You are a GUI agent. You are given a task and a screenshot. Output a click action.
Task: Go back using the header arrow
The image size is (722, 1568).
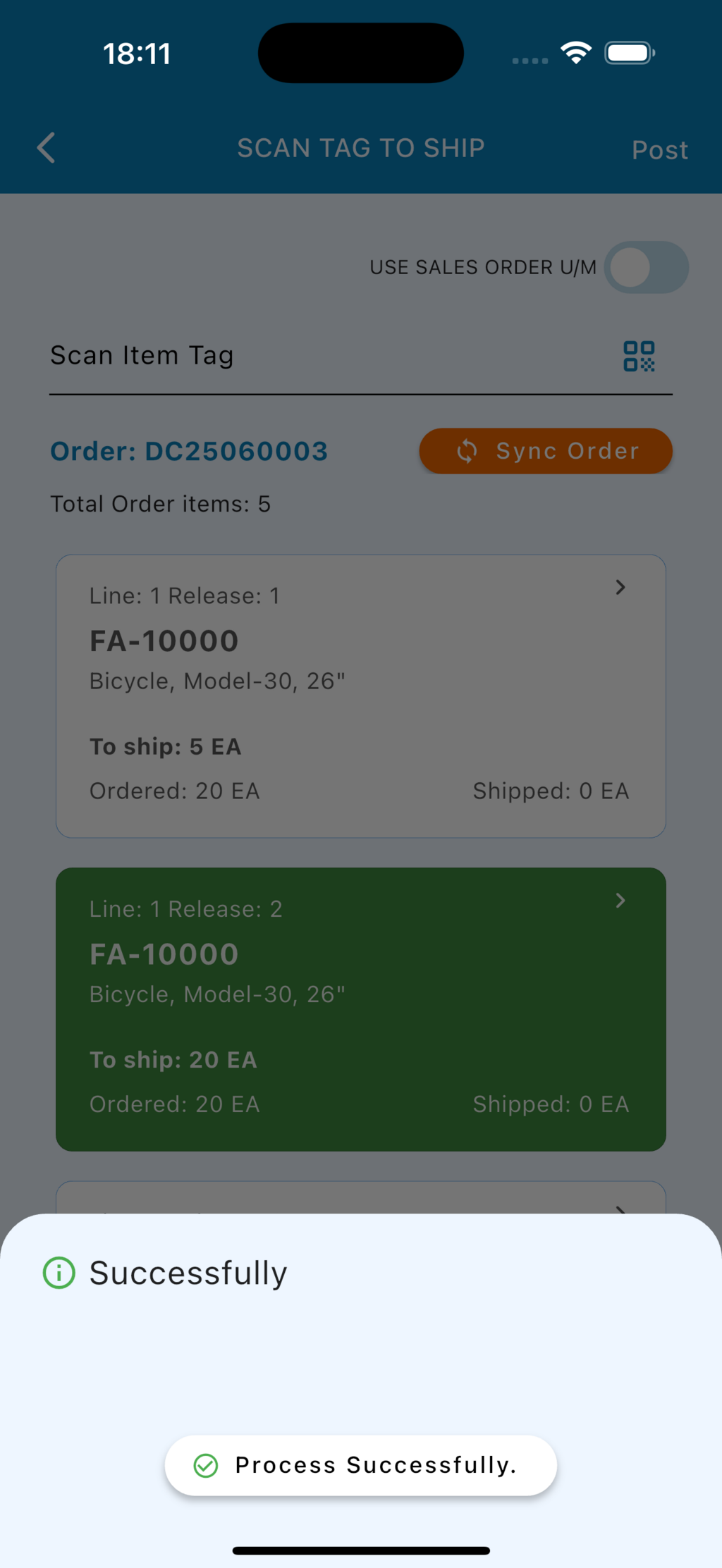[x=47, y=148]
